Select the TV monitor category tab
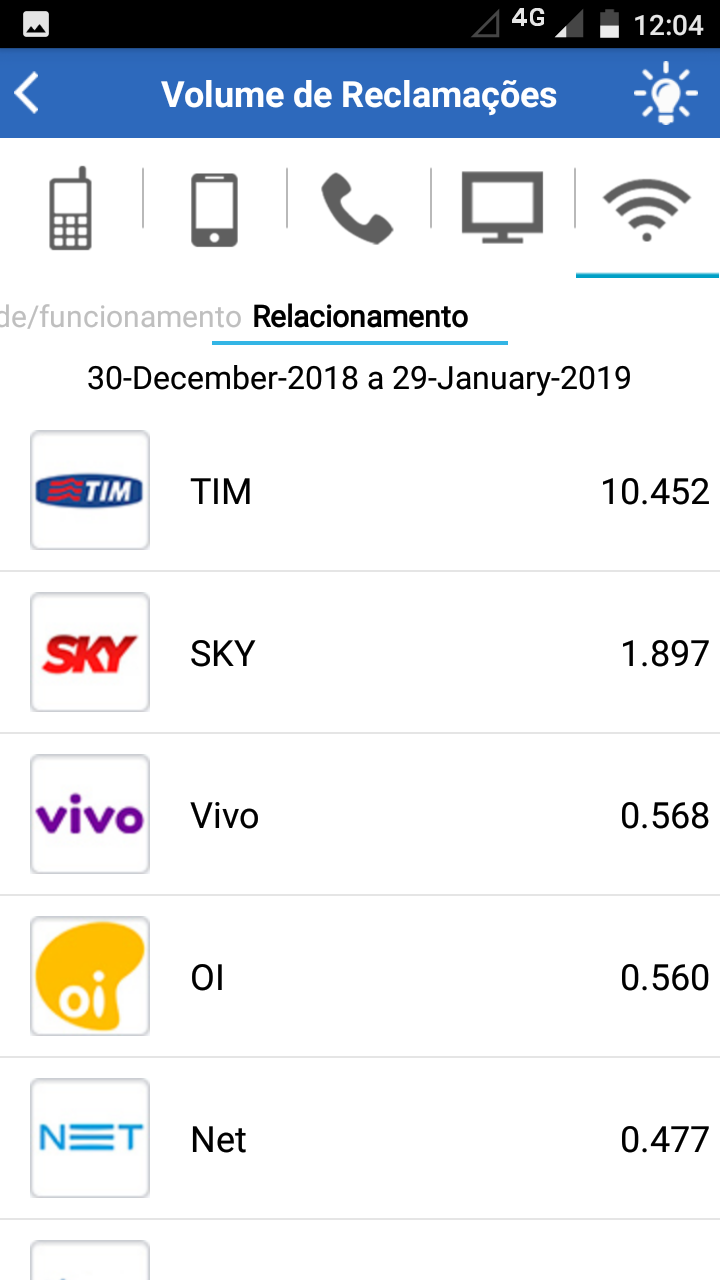This screenshot has height=1280, width=720. tap(502, 210)
